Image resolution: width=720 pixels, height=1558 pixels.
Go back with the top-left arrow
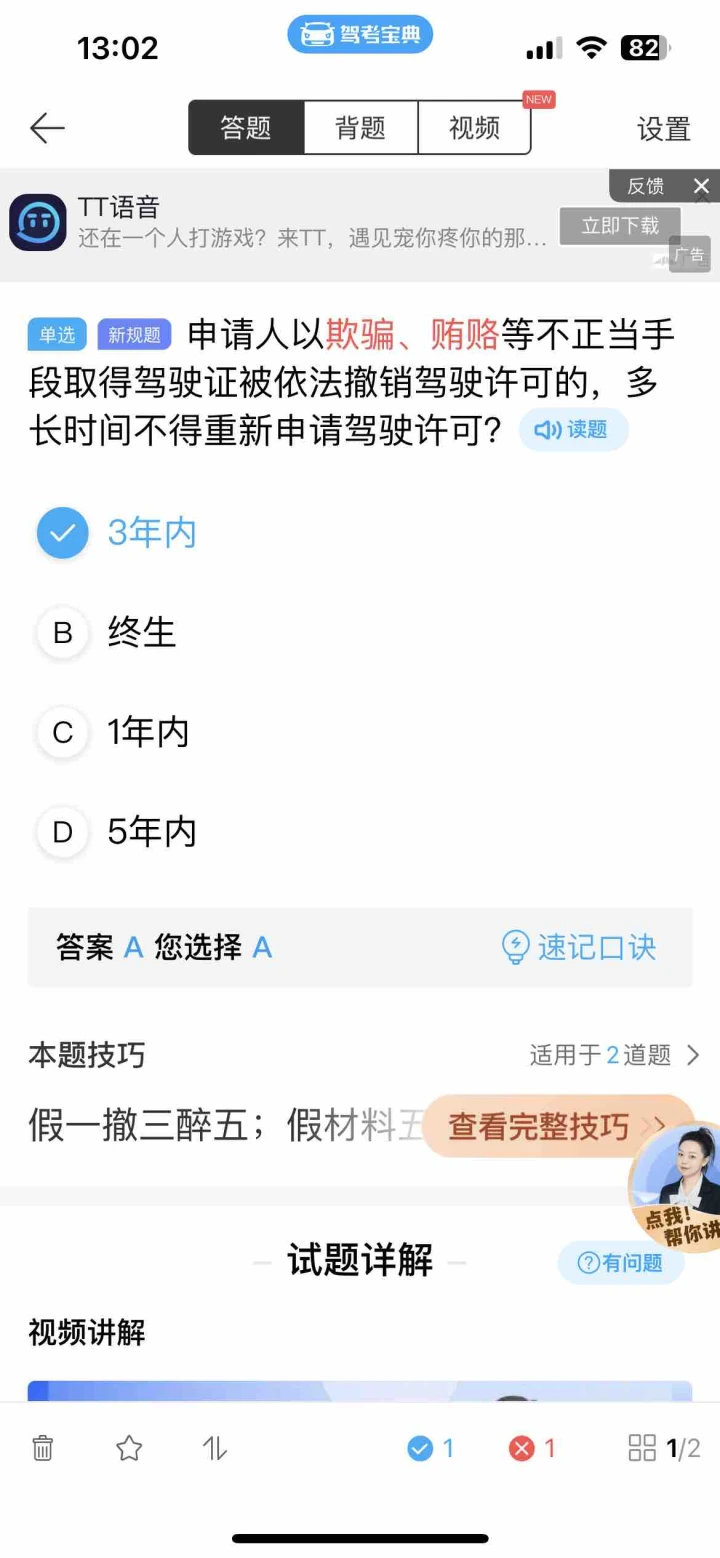(47, 128)
